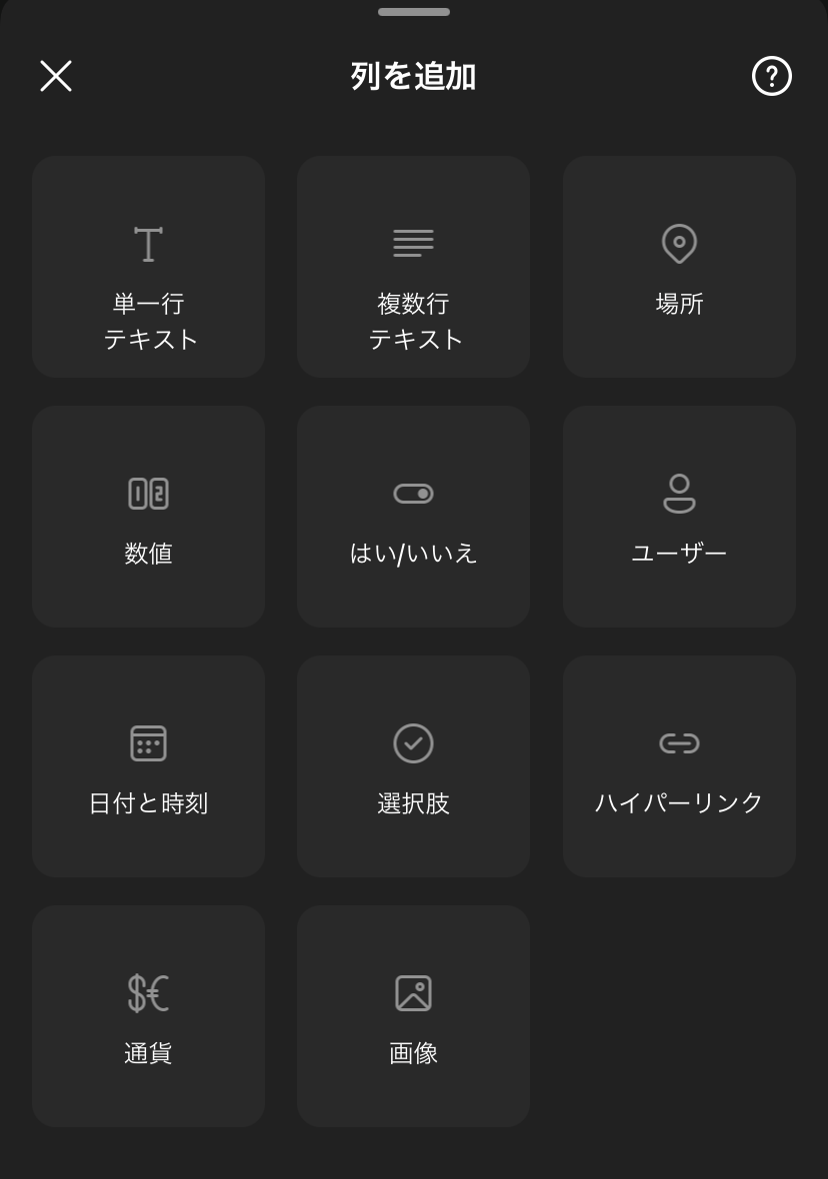Open the help question mark icon
This screenshot has width=828, height=1179.
point(771,76)
